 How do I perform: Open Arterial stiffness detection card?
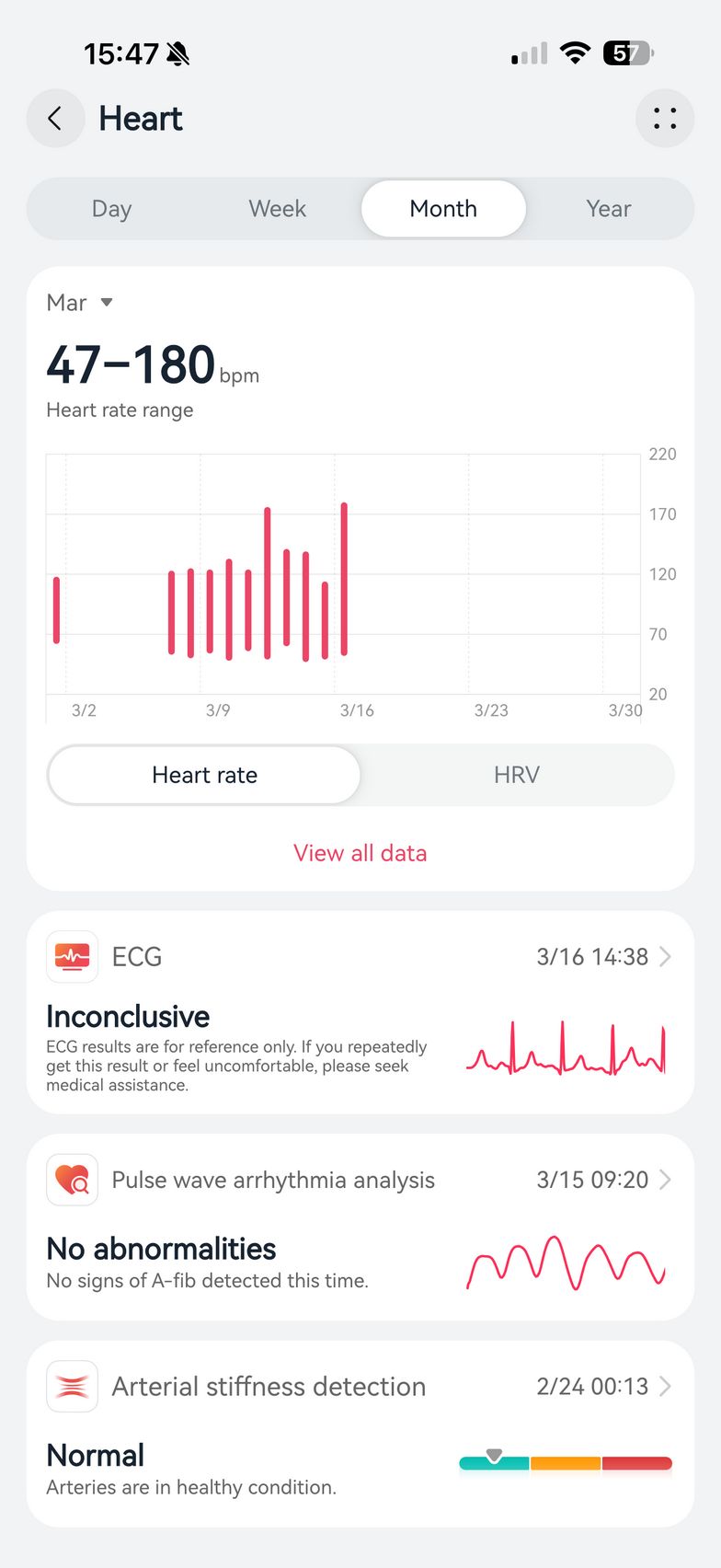pyautogui.click(x=360, y=1433)
